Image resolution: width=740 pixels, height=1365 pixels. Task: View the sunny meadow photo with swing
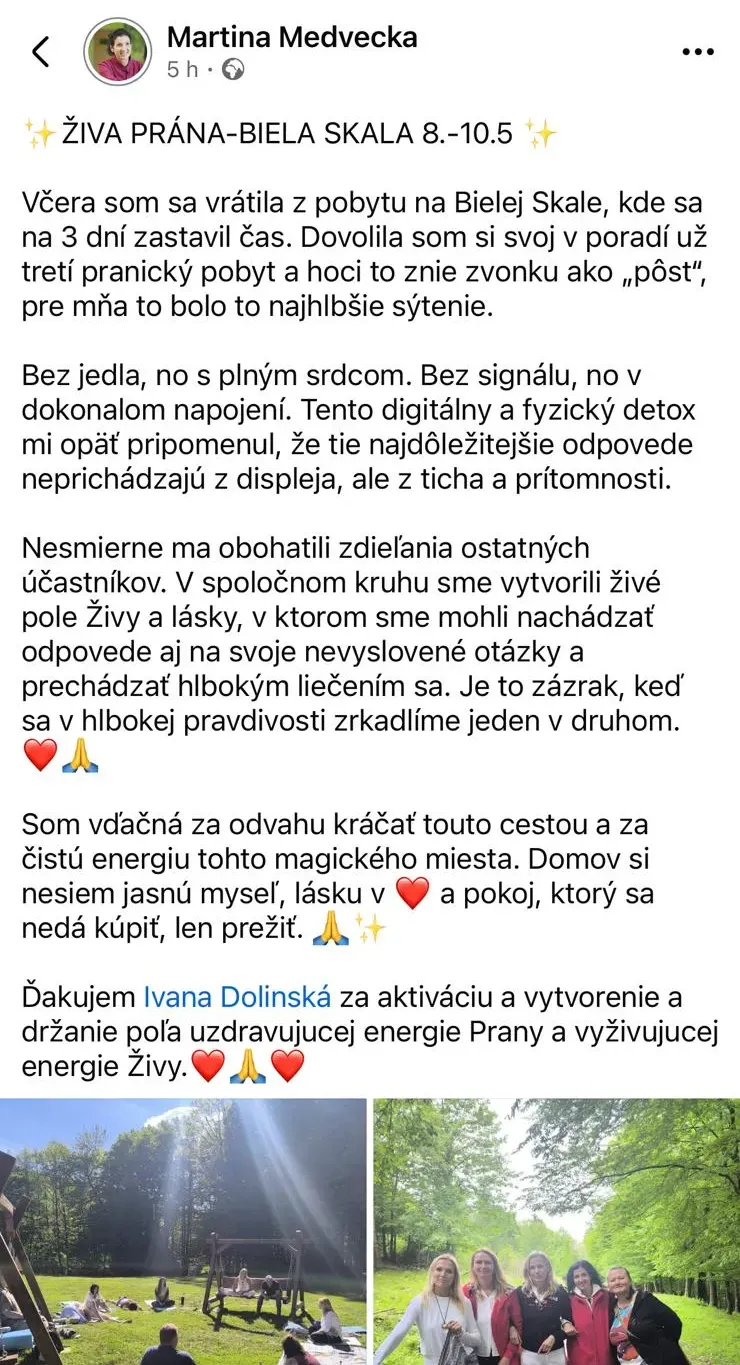[x=183, y=1232]
